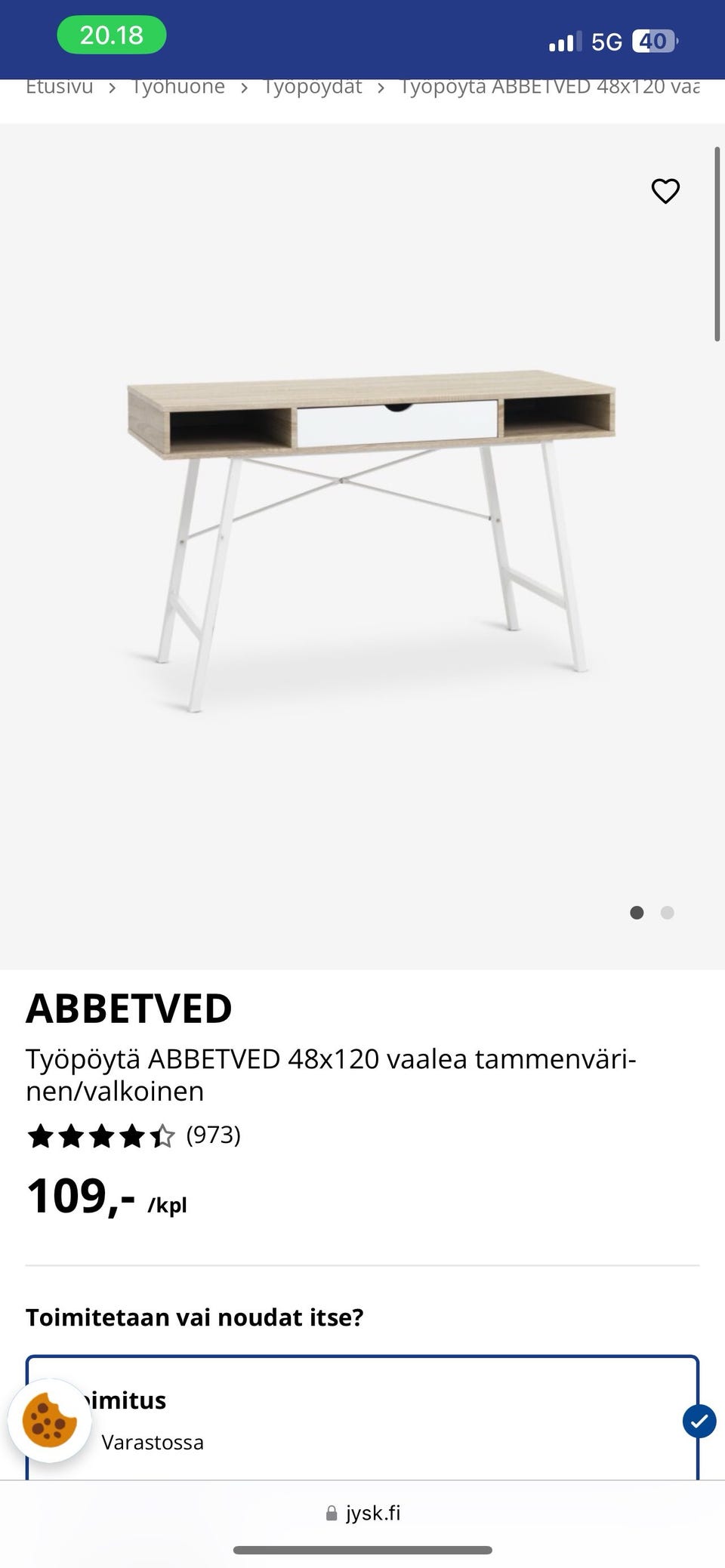This screenshot has height=1568, width=725.
Task: Open the Työpöydät breadcrumb link
Action: click(x=313, y=88)
